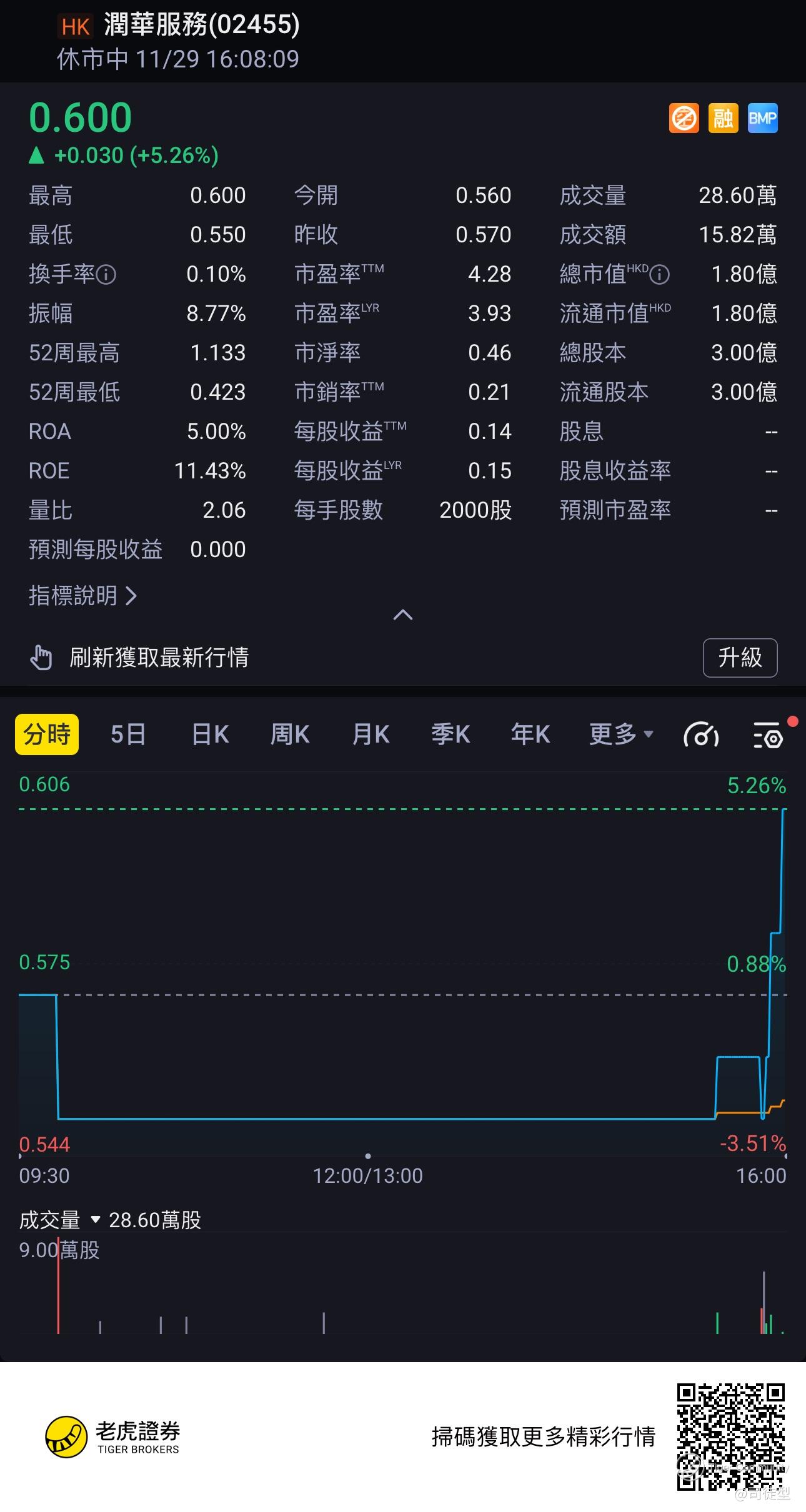Open 指標說明 explanation

pyautogui.click(x=82, y=596)
